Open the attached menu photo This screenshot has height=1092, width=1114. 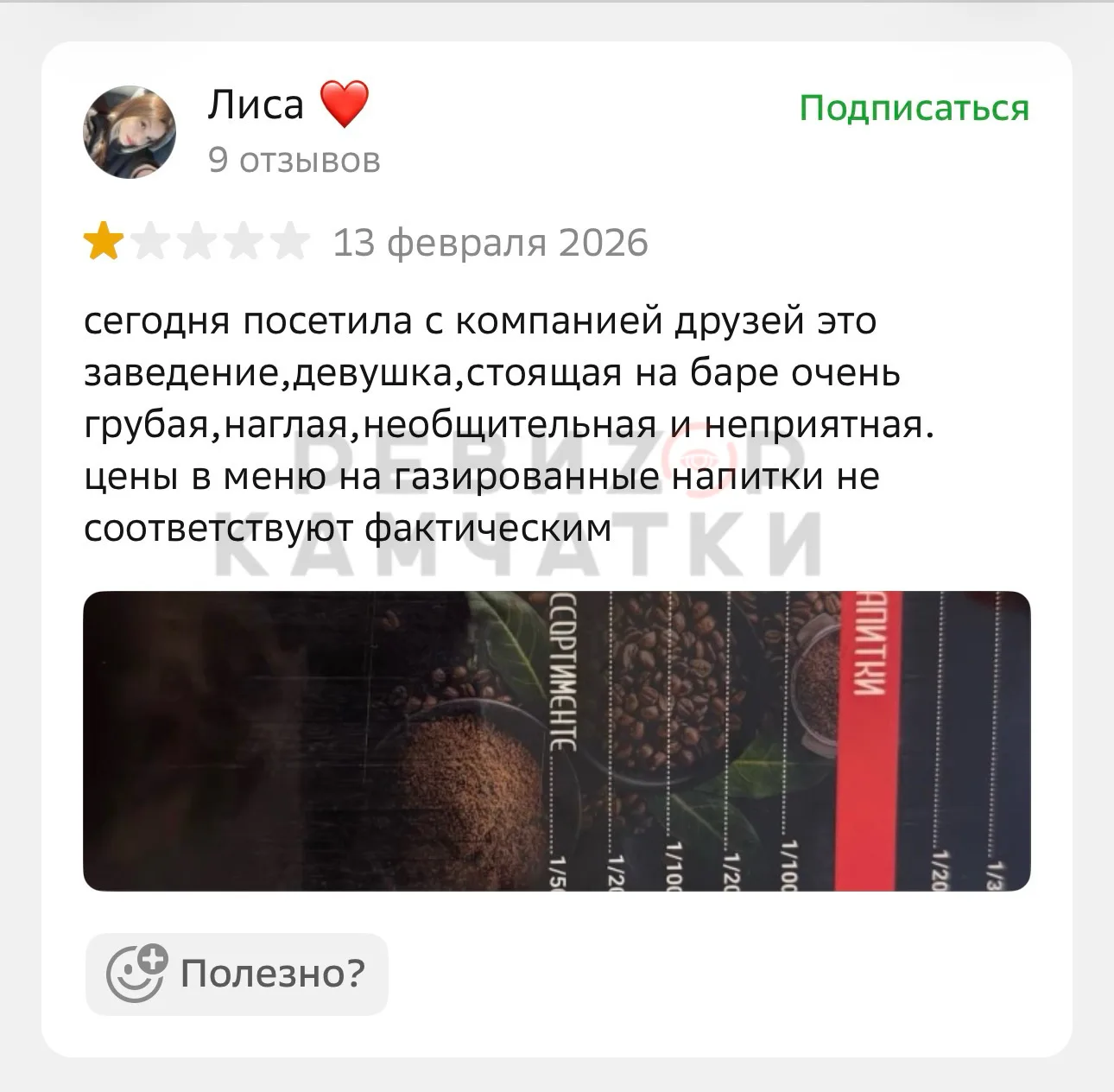[556, 740]
